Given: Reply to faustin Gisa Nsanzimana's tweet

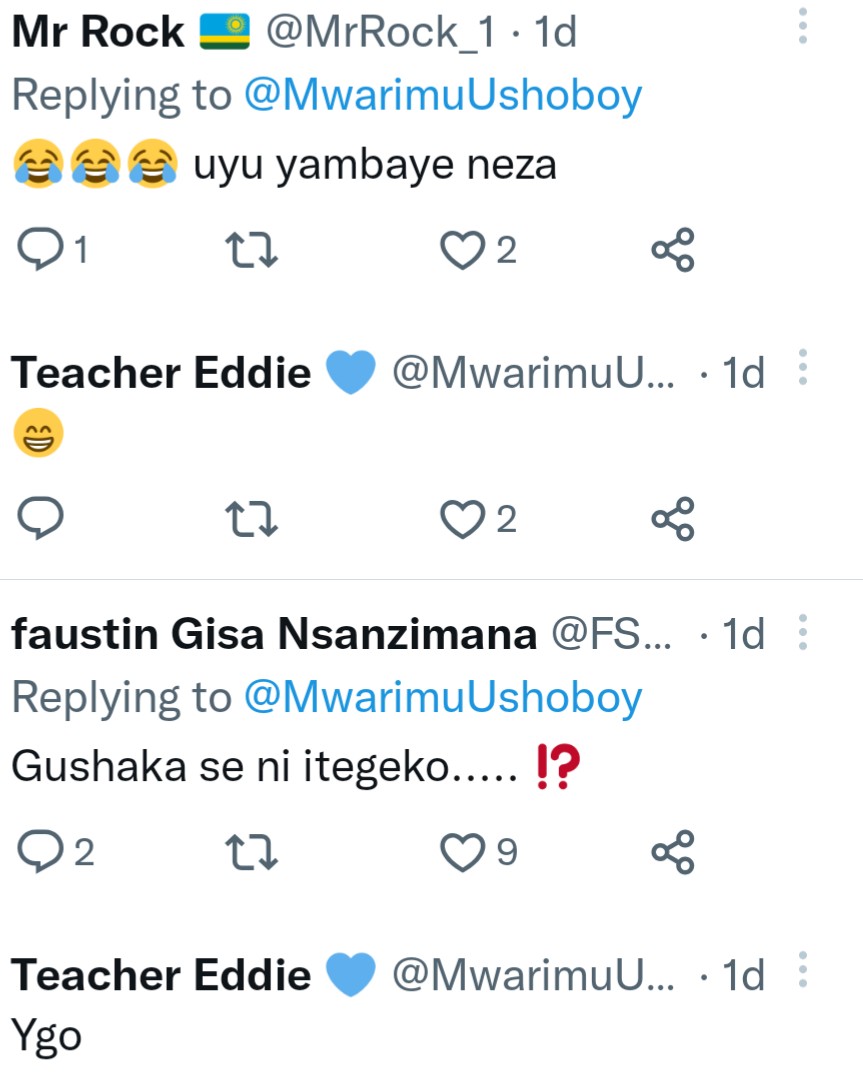Looking at the screenshot, I should click(41, 852).
